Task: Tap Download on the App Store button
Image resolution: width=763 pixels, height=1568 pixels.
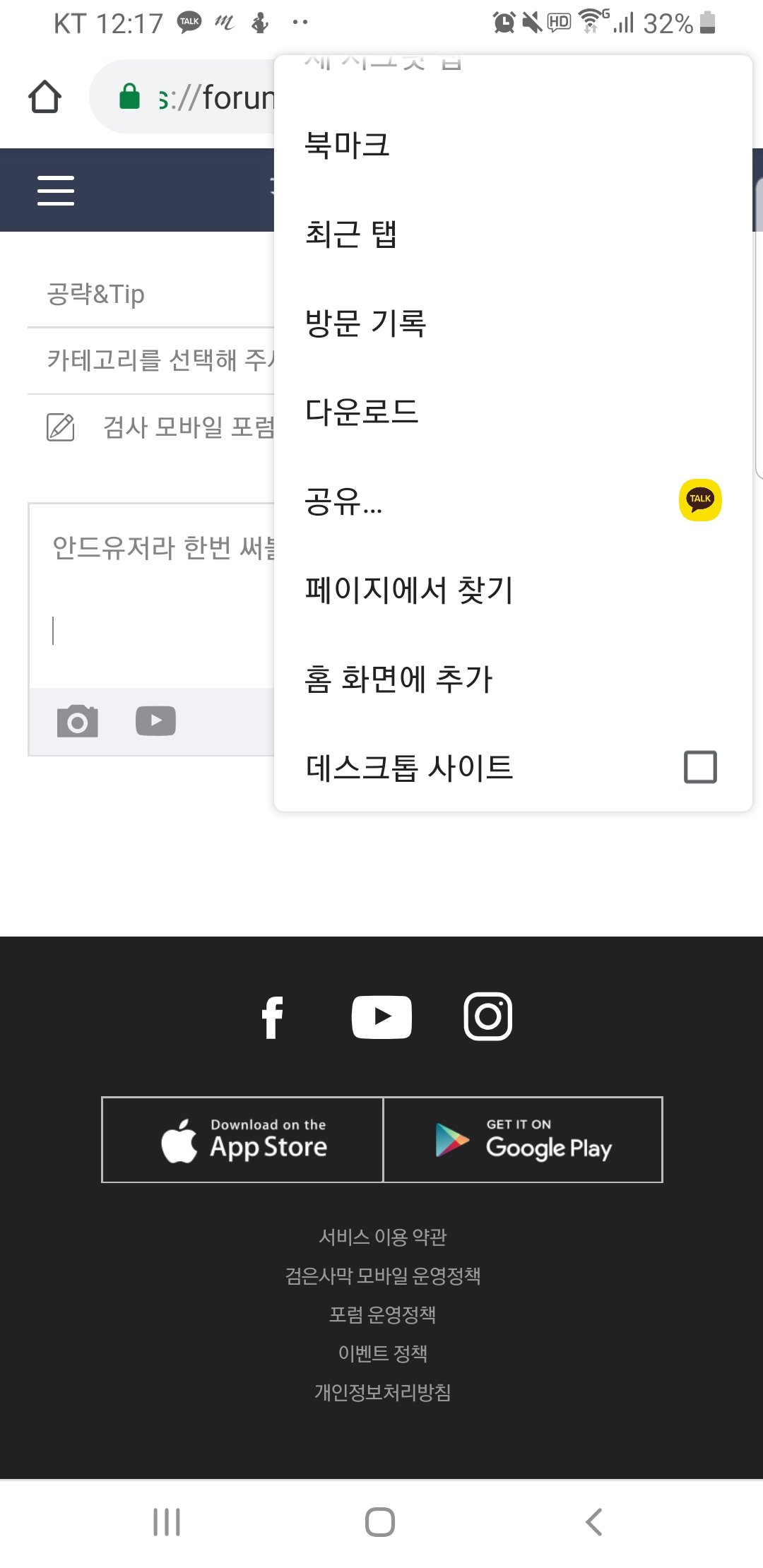Action: (242, 1139)
